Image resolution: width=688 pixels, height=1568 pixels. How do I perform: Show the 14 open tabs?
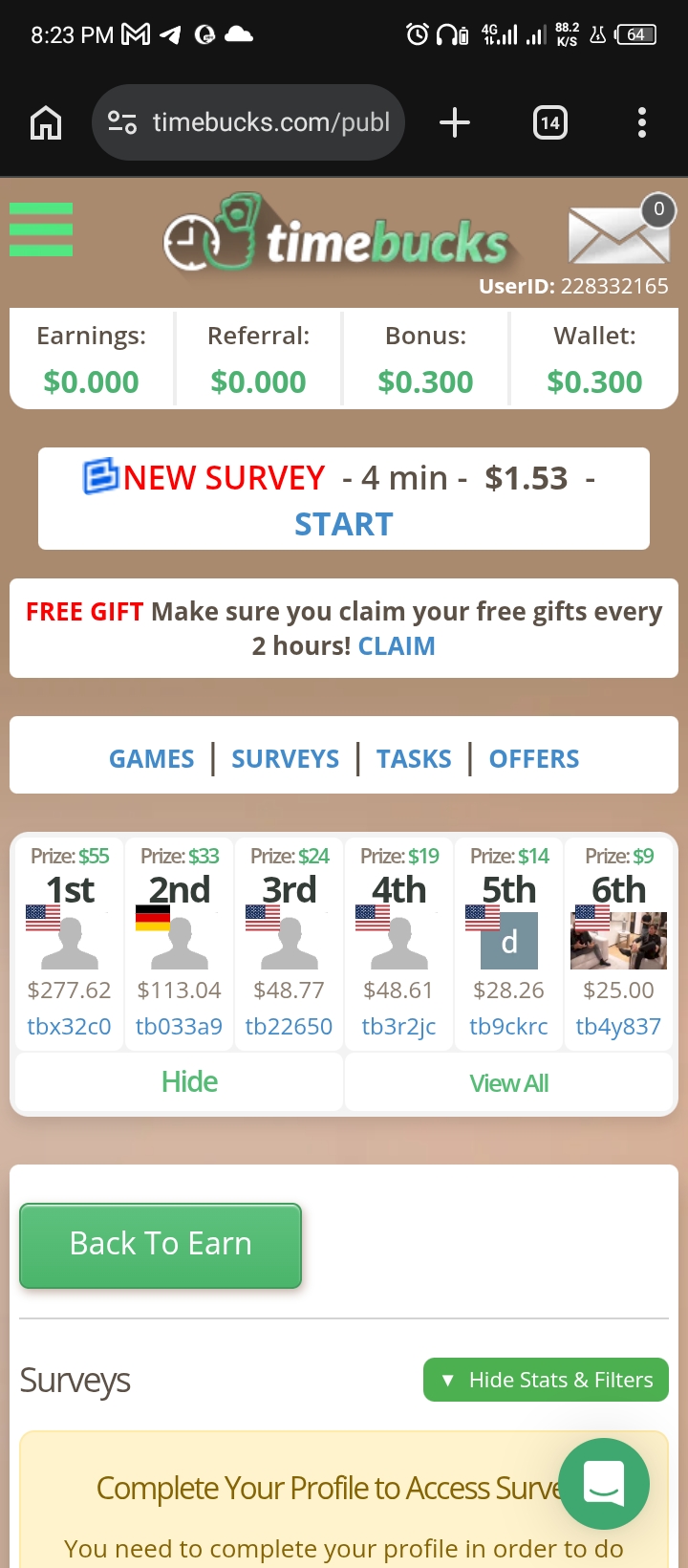click(549, 122)
